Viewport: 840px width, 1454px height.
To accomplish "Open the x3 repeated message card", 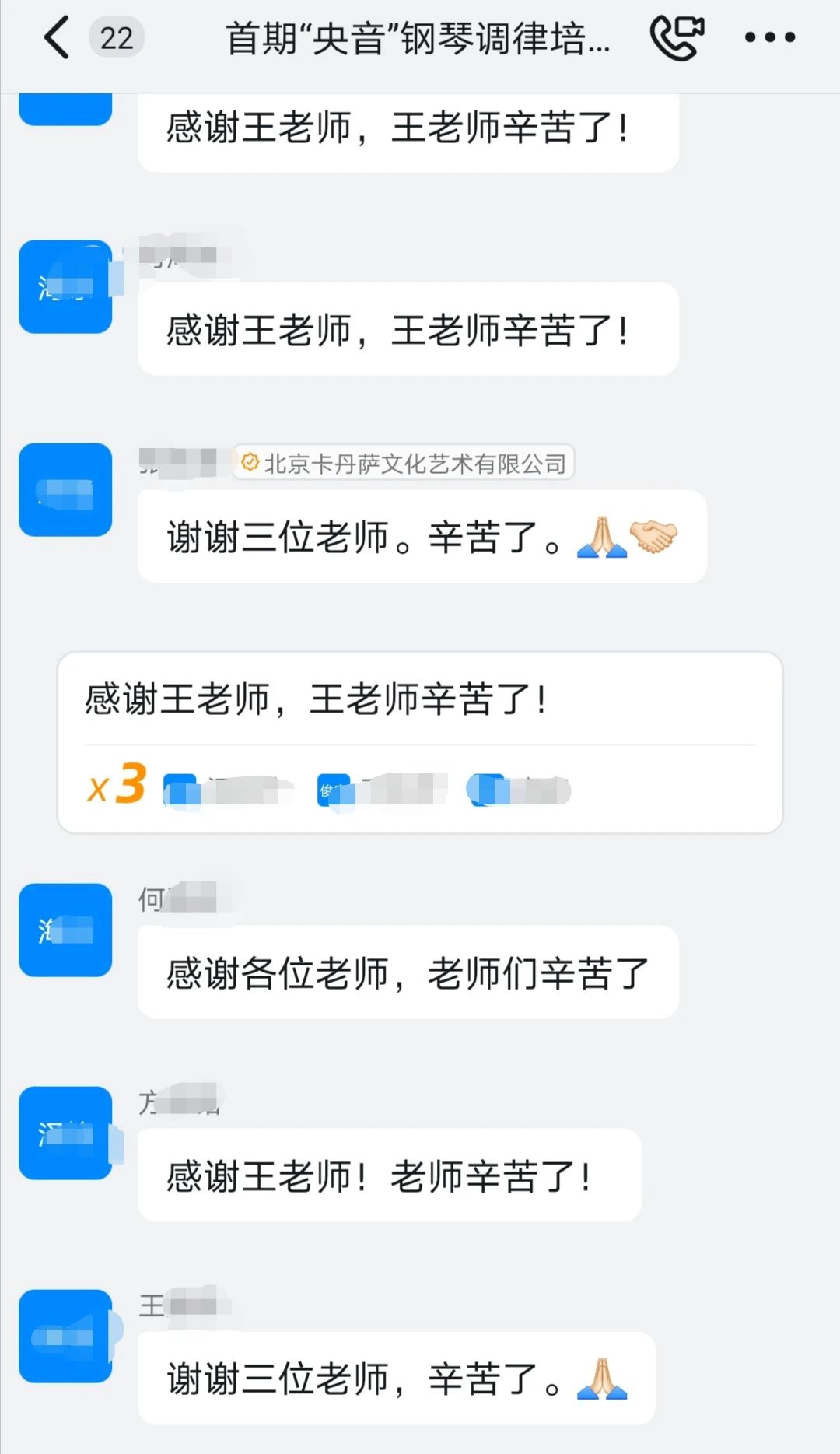I will [x=420, y=743].
